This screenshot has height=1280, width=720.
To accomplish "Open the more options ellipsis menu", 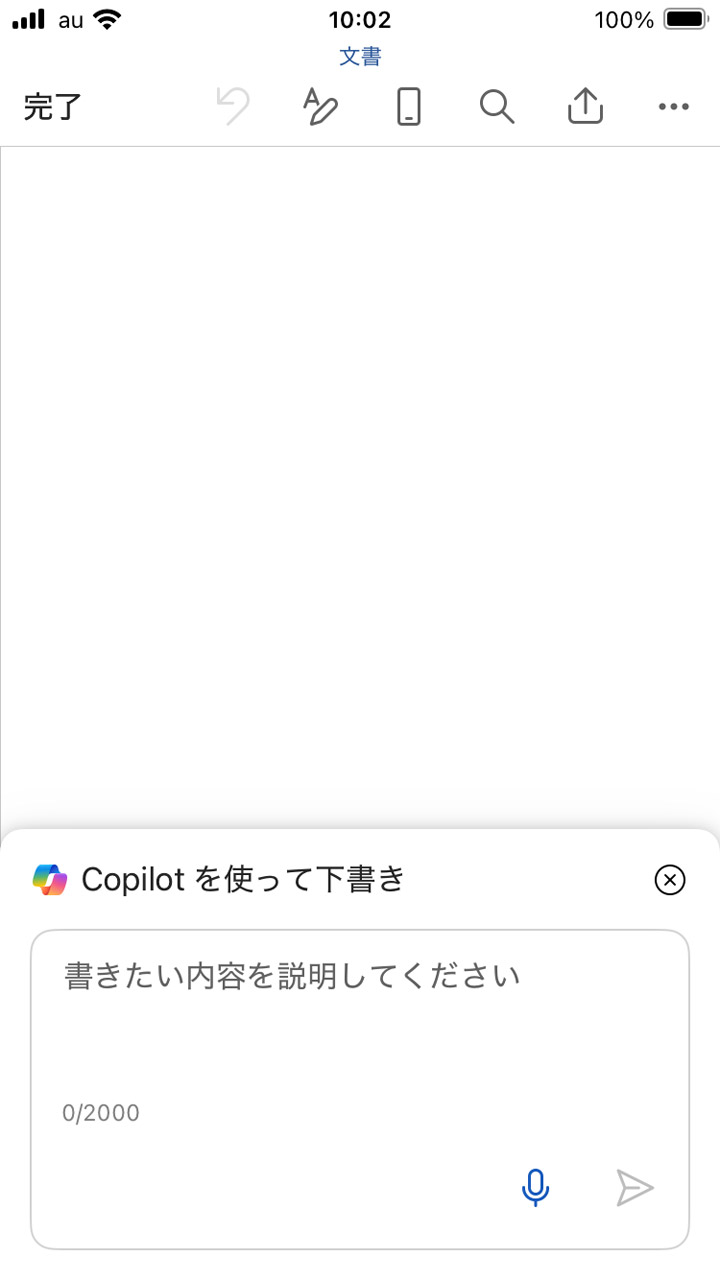I will click(673, 106).
